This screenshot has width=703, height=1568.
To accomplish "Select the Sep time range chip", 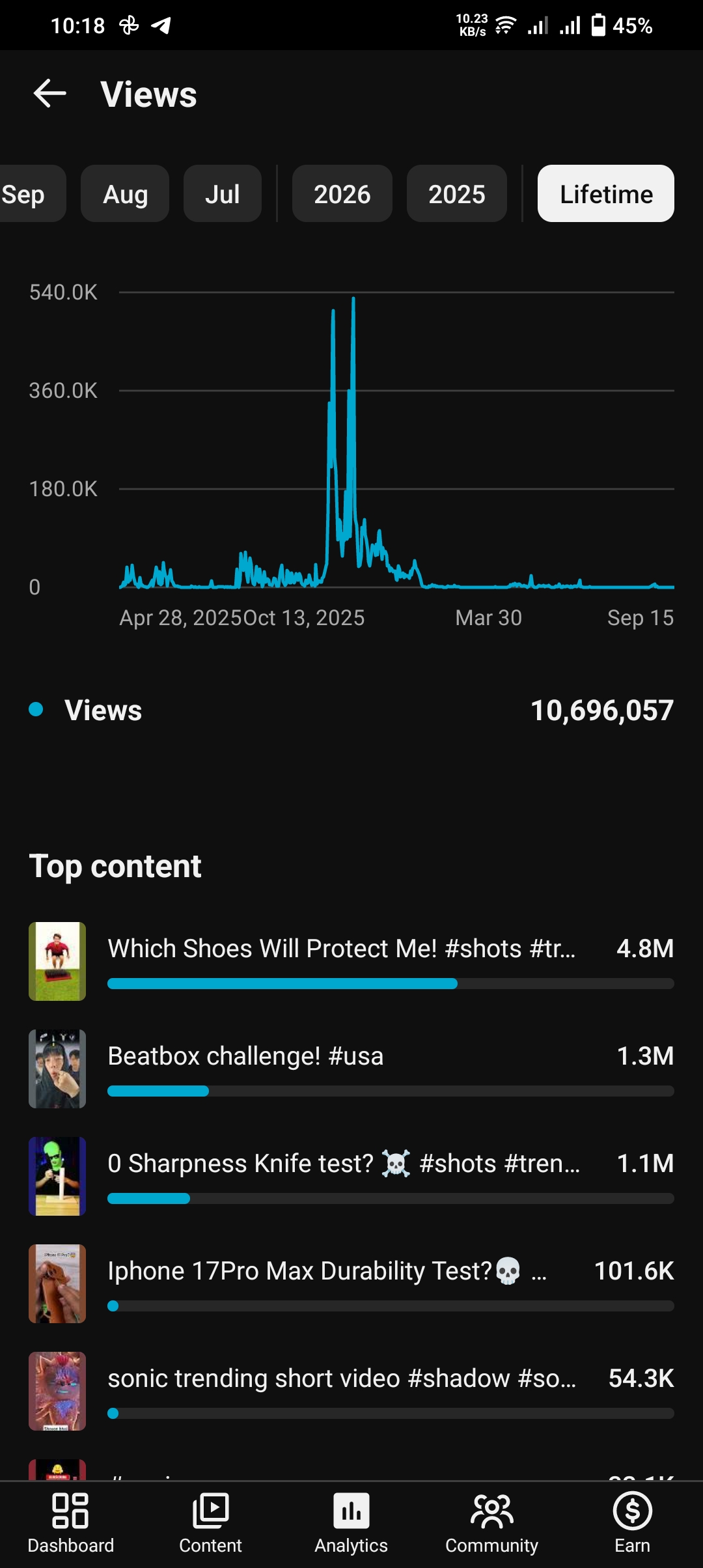I will (x=31, y=193).
